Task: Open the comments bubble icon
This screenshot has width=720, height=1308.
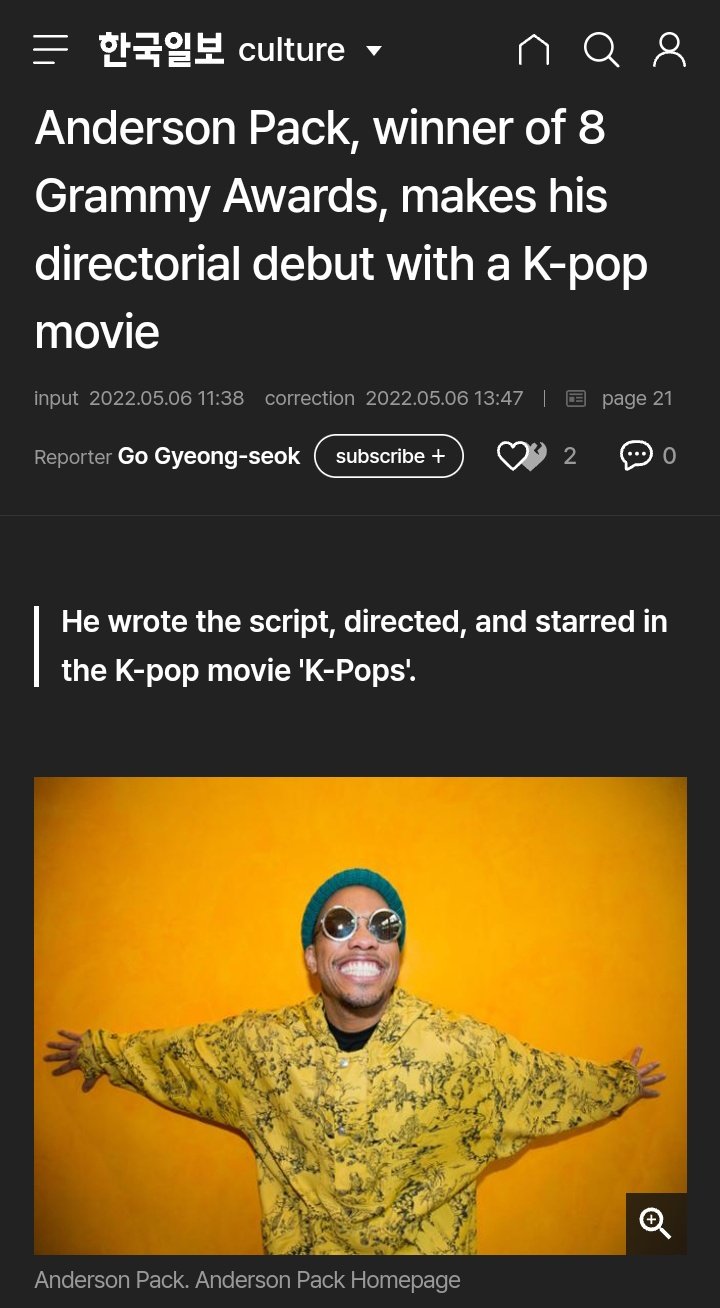Action: tap(636, 456)
